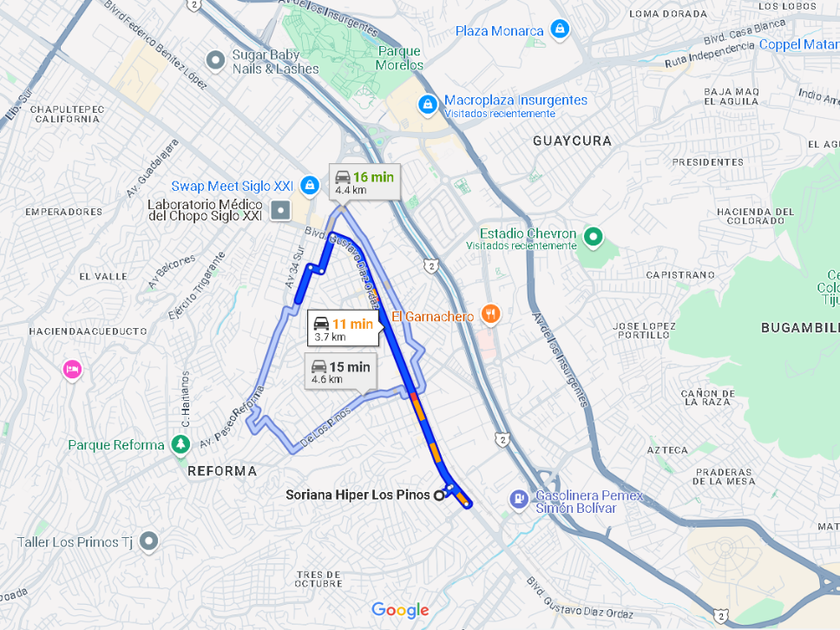
Task: Open Gasolinera Pemex Simón Bolívar pin
Action: pyautogui.click(x=519, y=499)
